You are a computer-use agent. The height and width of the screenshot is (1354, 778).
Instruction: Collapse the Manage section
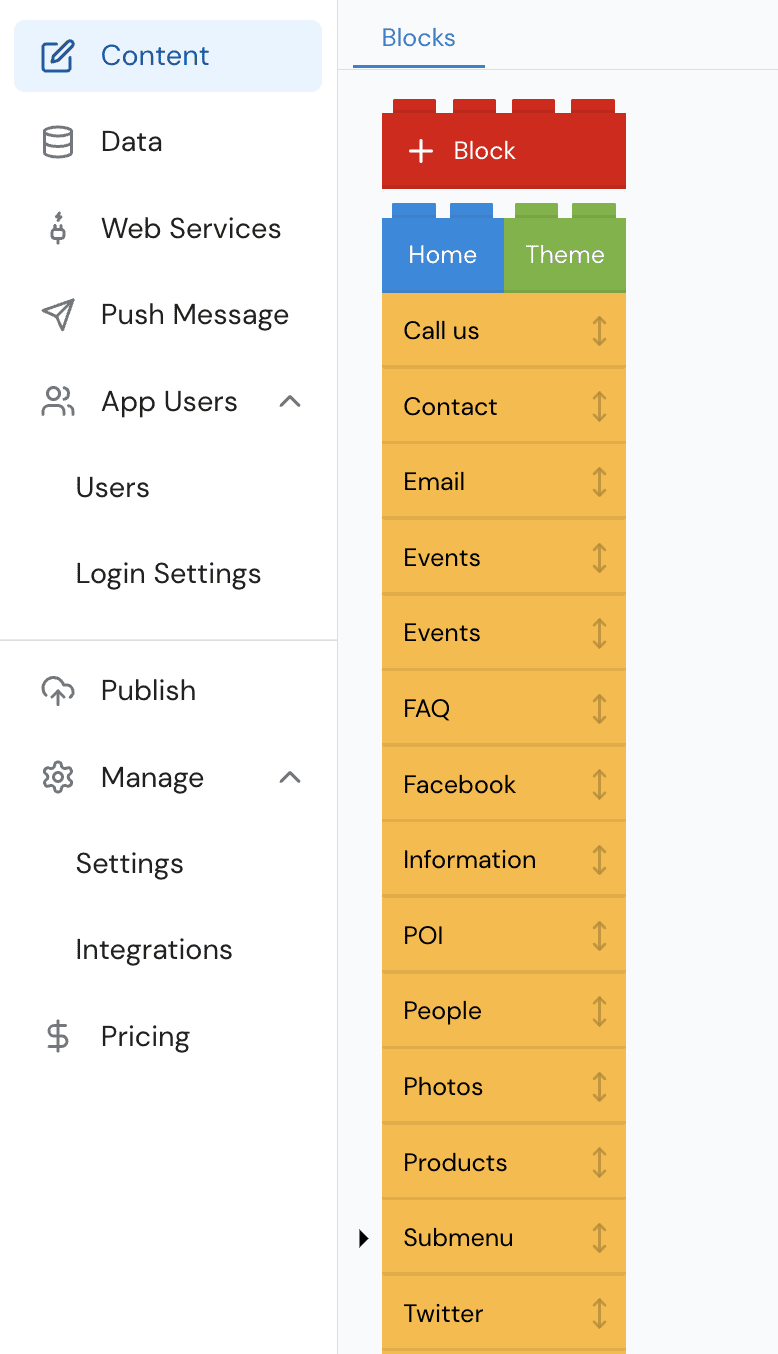click(289, 777)
